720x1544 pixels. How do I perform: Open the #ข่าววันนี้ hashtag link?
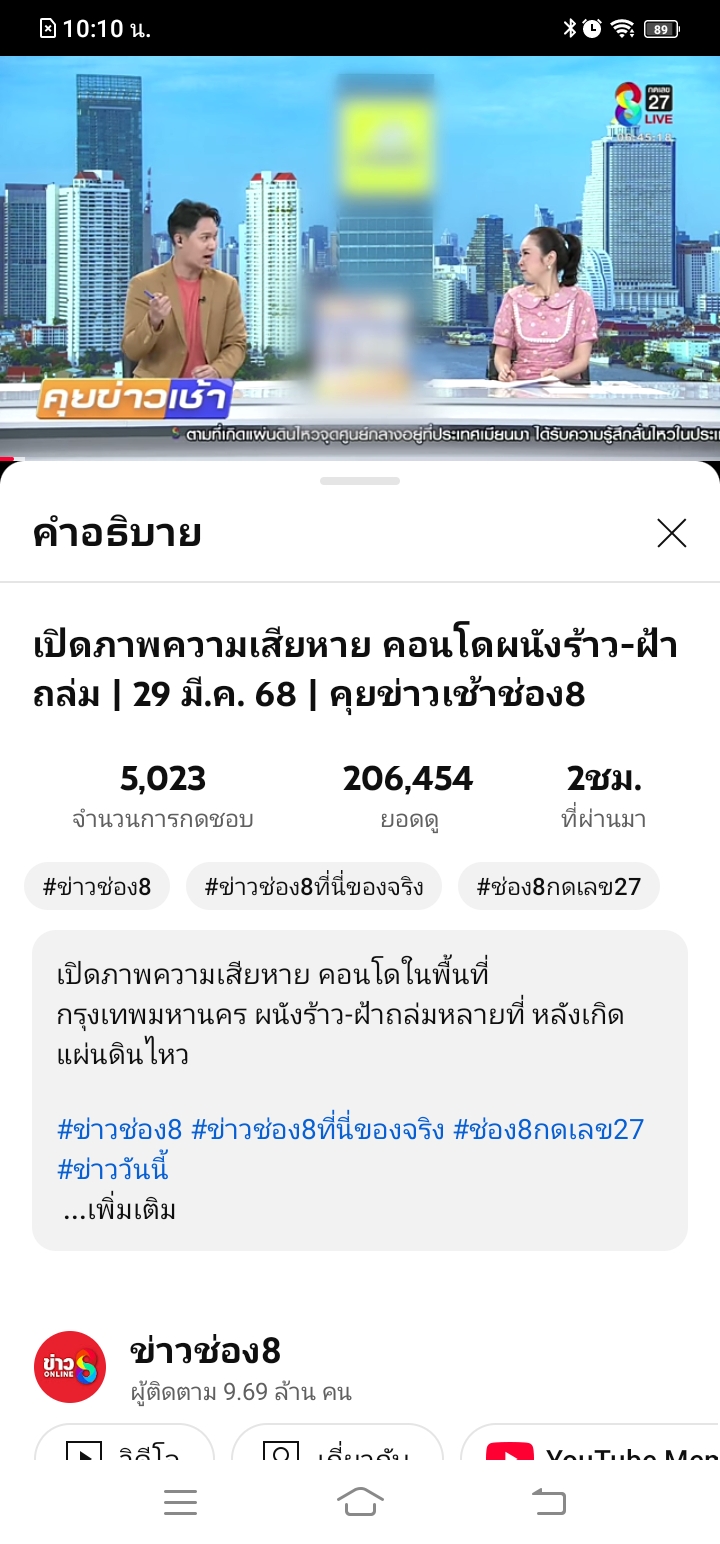(113, 1168)
